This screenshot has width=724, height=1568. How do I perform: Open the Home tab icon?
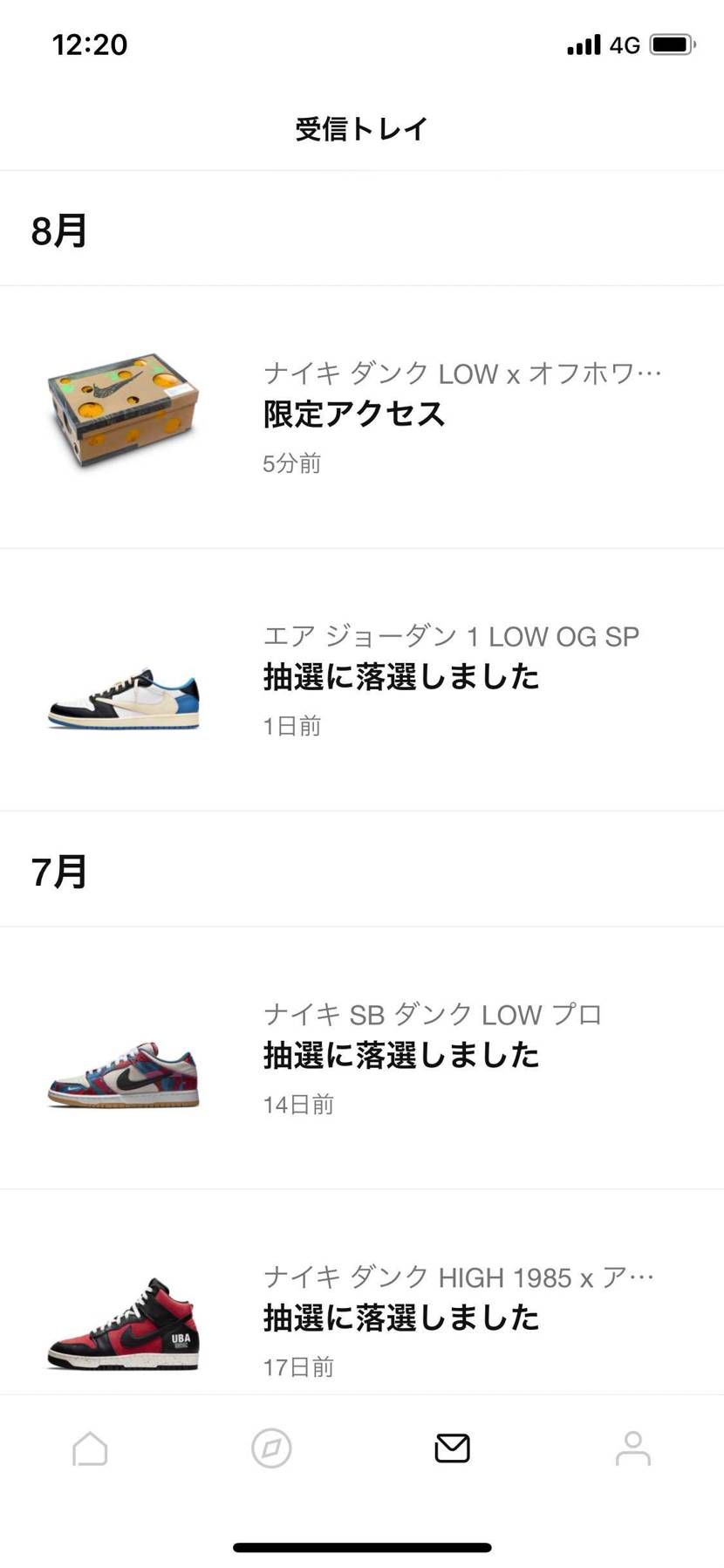click(x=90, y=1448)
